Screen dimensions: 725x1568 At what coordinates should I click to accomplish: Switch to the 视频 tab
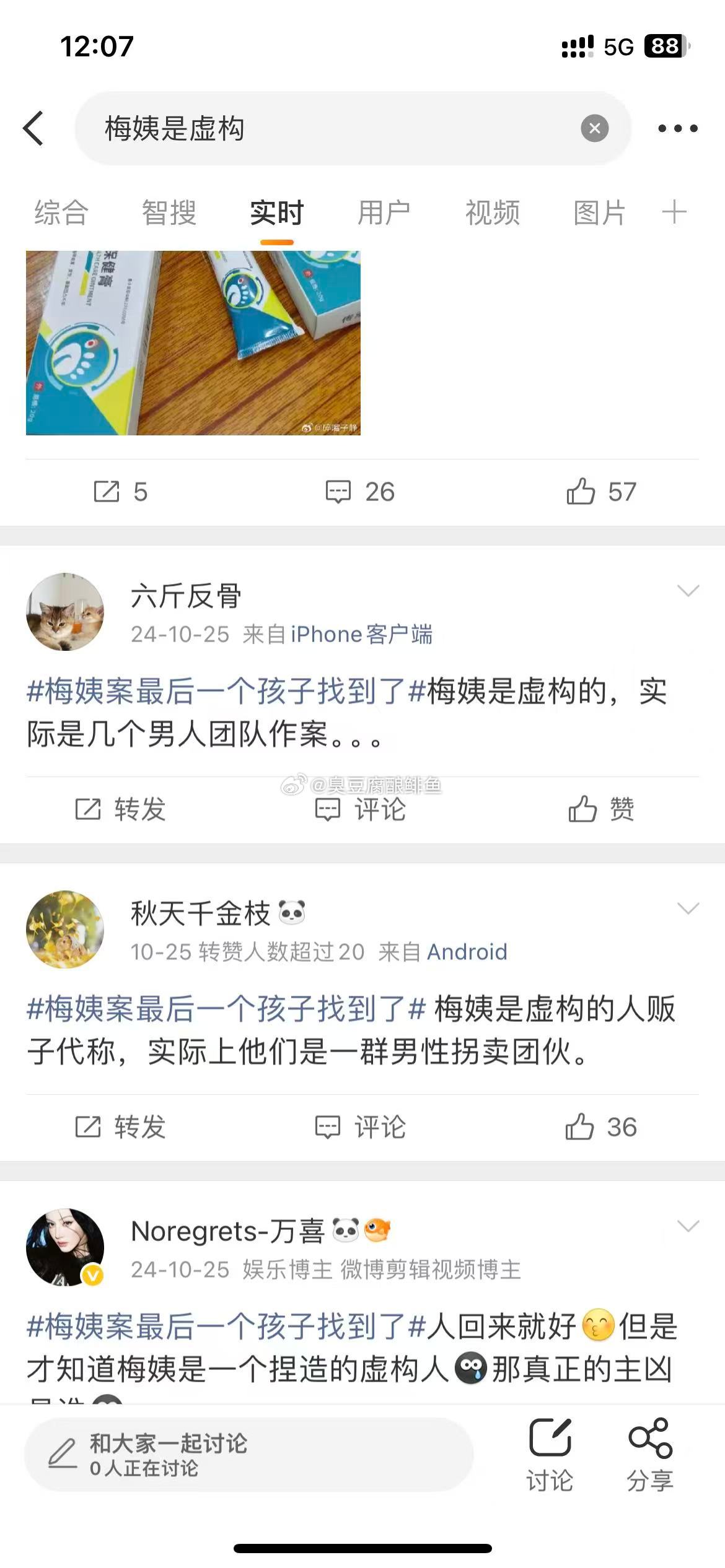pos(493,213)
